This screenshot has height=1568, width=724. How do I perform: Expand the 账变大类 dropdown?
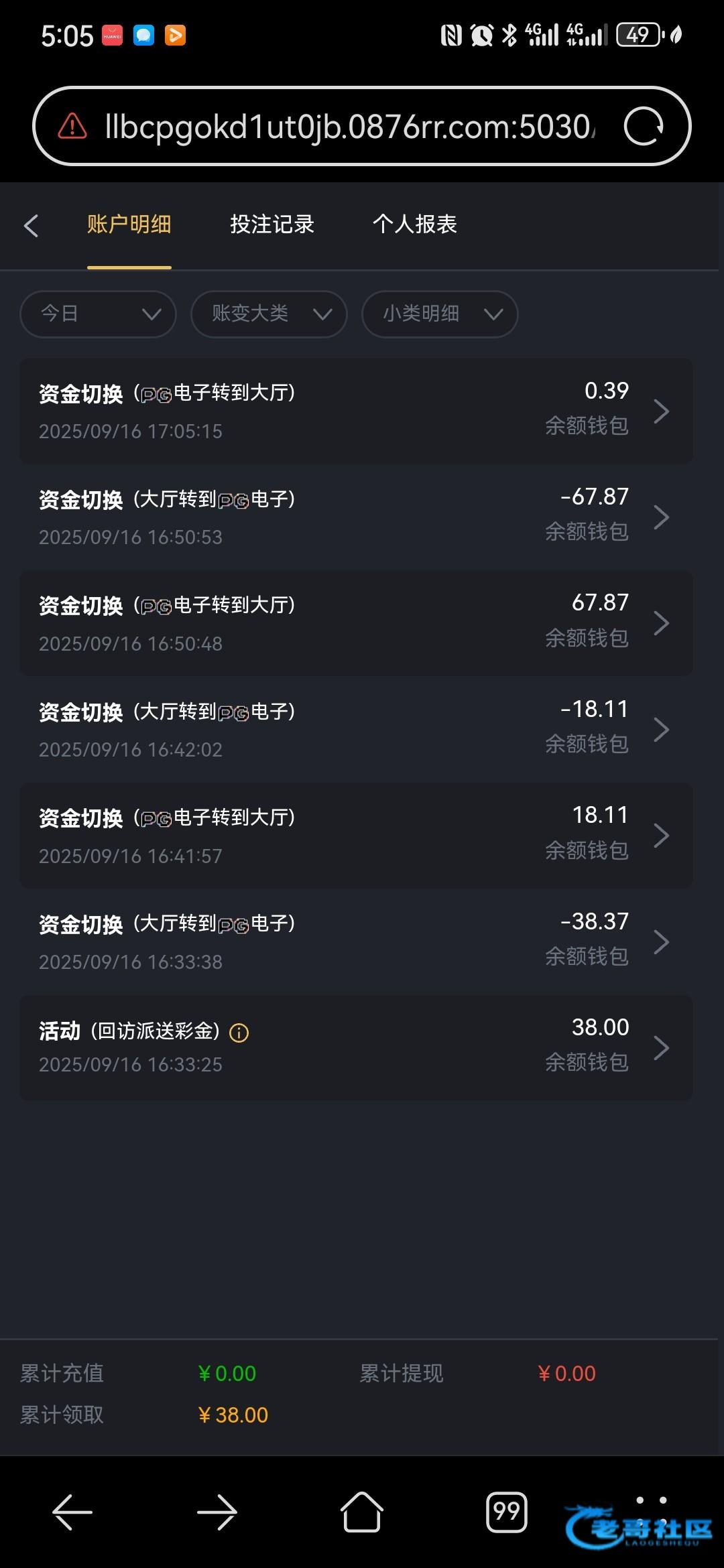point(269,314)
